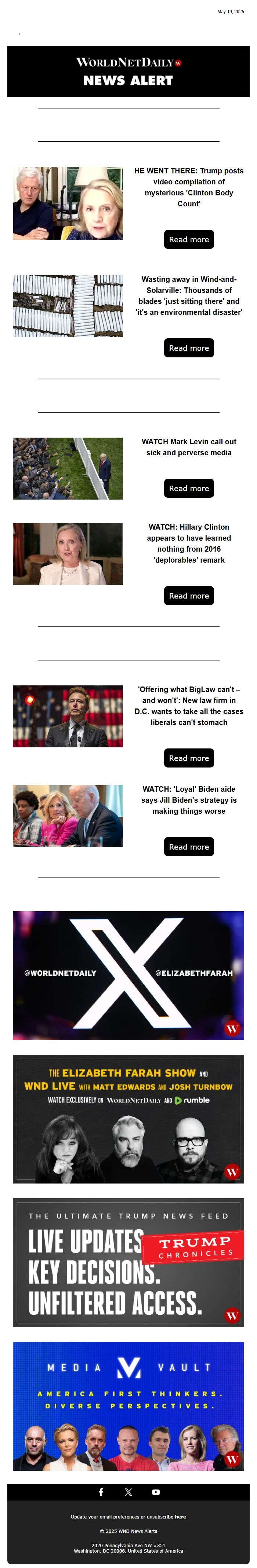This screenshot has width=257, height=1568.
Task: Read more on Wind-and-Solarville blades story
Action: [189, 347]
